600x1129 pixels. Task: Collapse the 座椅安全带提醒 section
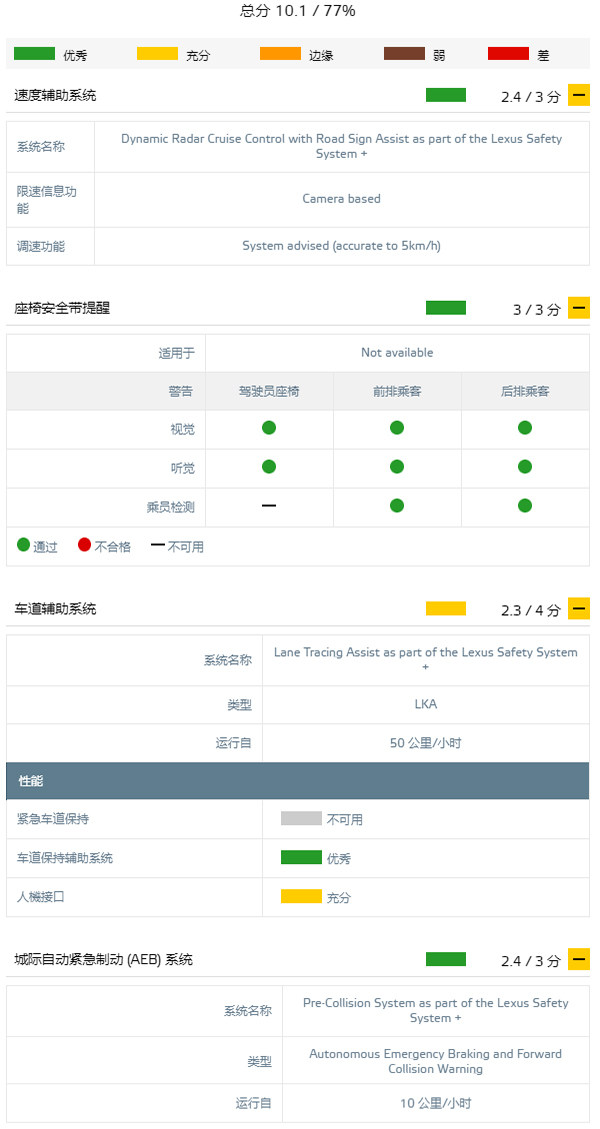coord(578,308)
